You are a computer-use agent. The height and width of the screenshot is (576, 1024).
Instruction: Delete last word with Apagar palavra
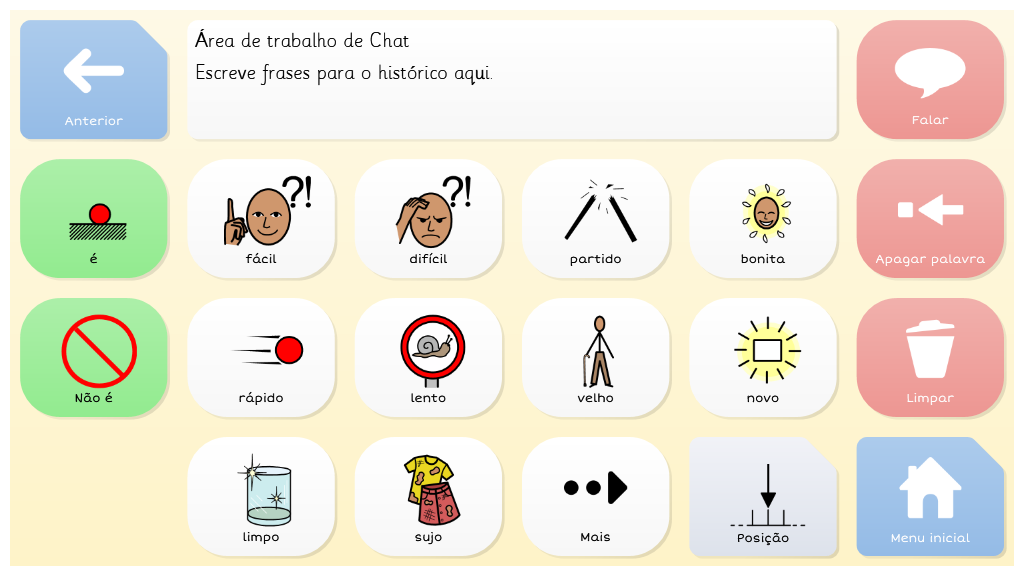tap(930, 219)
